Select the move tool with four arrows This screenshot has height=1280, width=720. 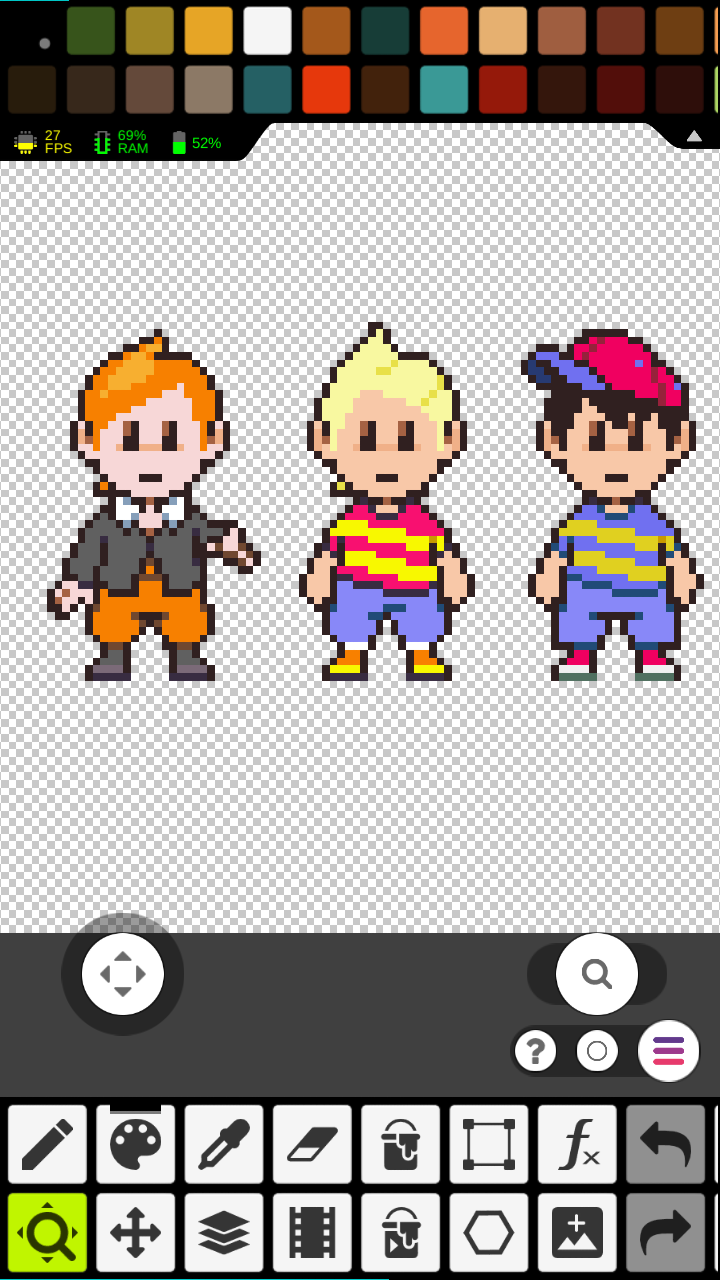point(135,1232)
